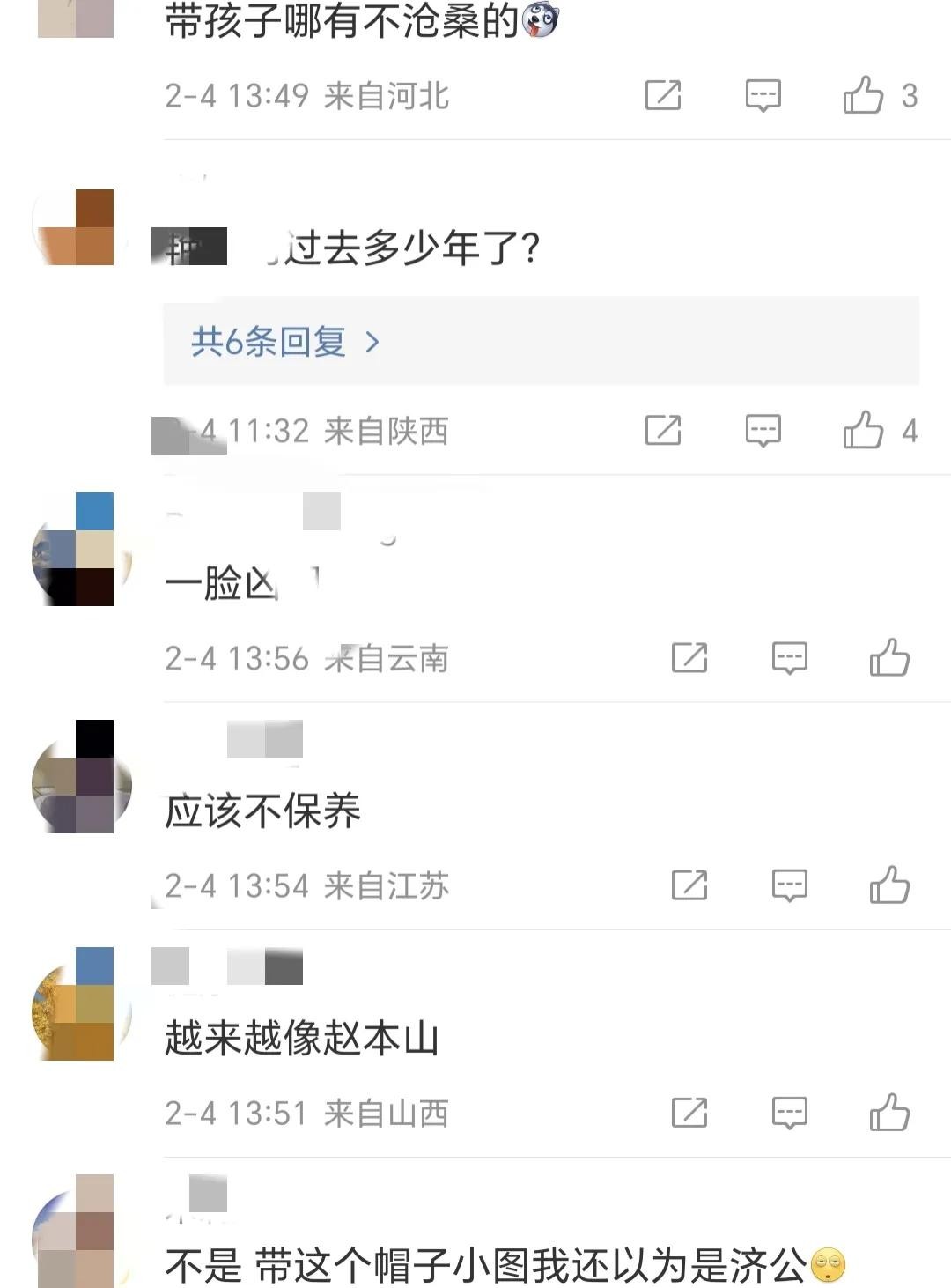Open the avatar beside the 过去多少年了 comment

(x=77, y=227)
